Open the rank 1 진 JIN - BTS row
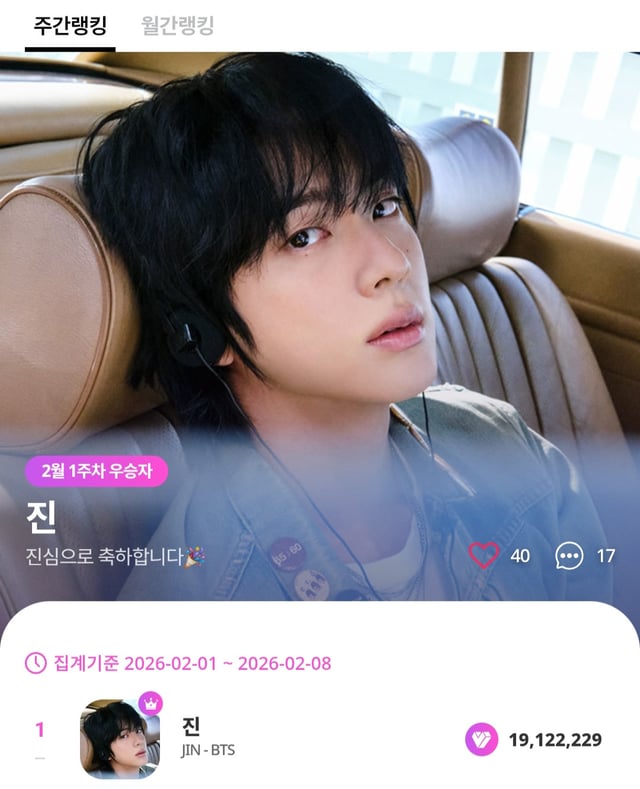This screenshot has width=640, height=789. [320, 739]
